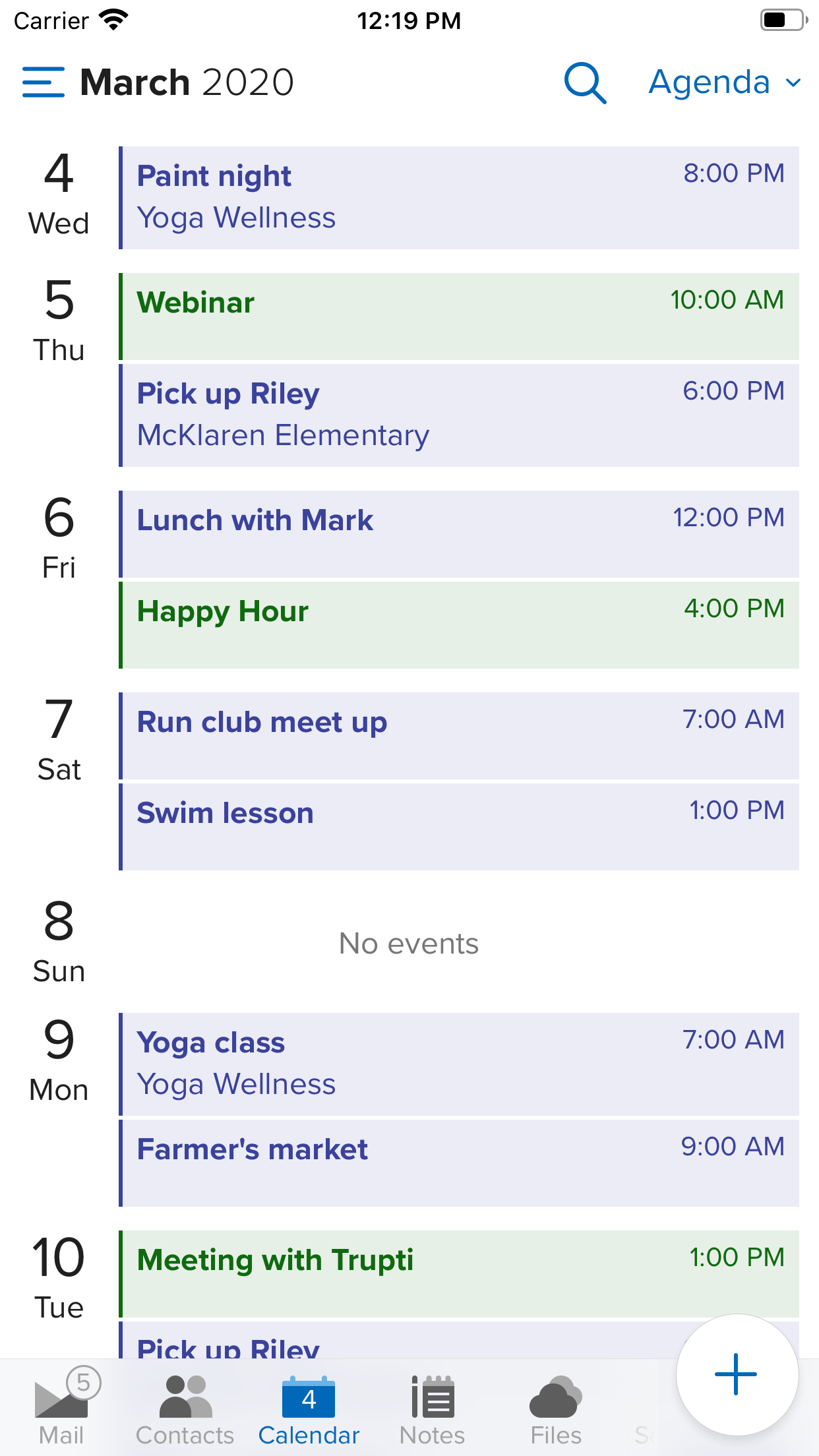
Task: Switch to the Notes tab
Action: coord(433,1408)
